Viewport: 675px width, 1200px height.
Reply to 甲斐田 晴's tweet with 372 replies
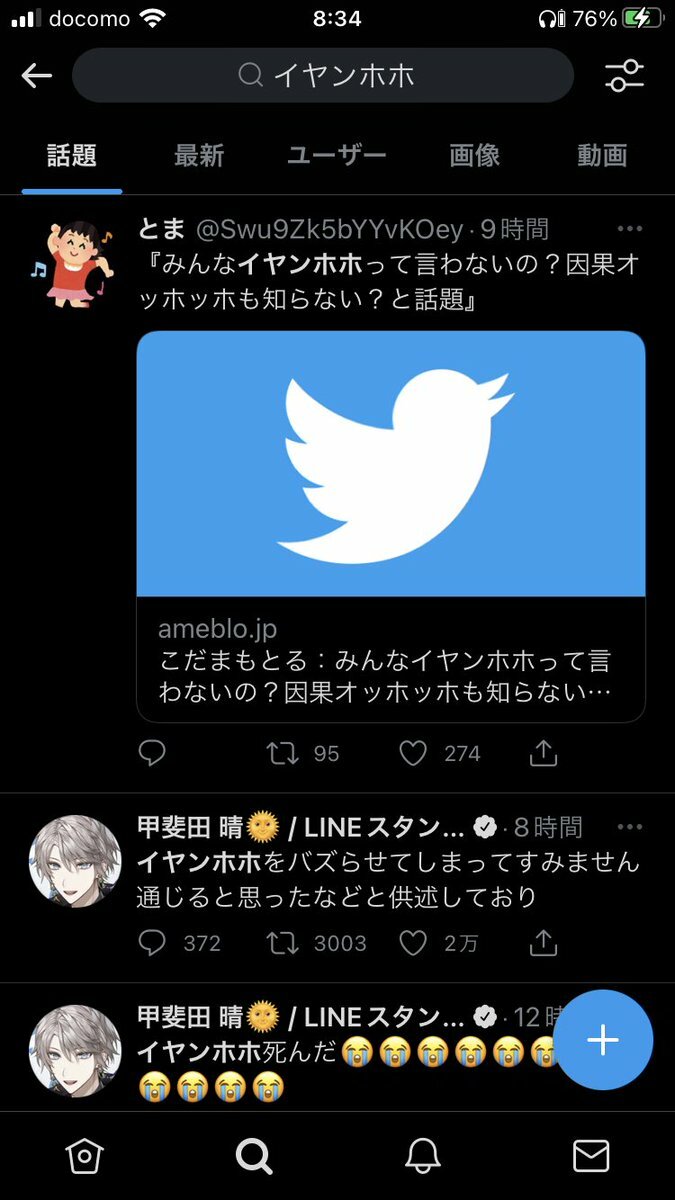(x=151, y=942)
